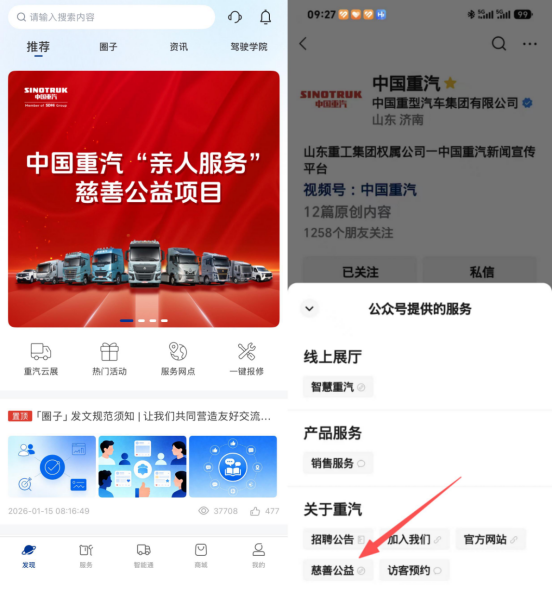This screenshot has height=593, width=553.
Task: Open 重汽云展 shortcut
Action: click(x=41, y=359)
